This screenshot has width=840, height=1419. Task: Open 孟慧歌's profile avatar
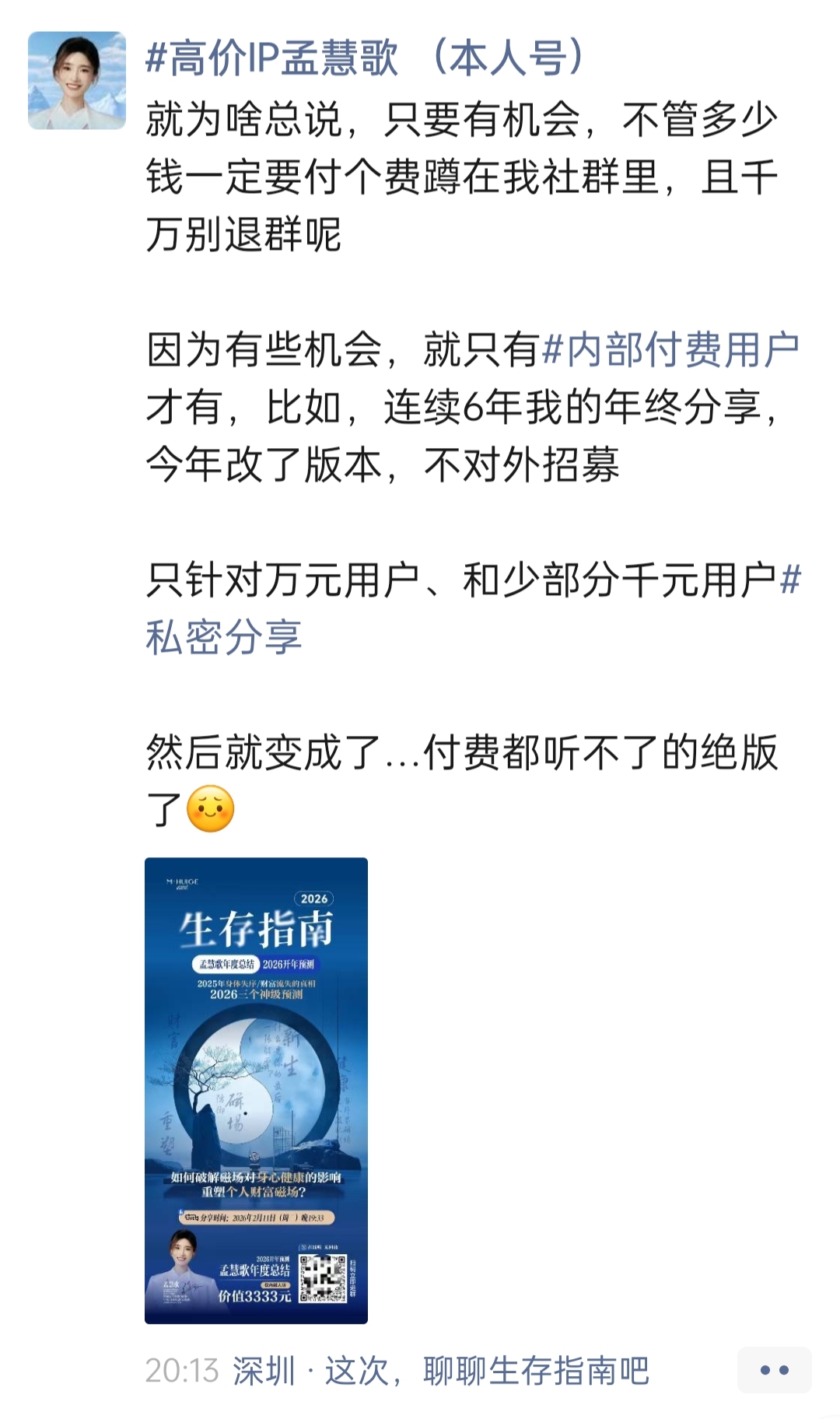point(77,80)
